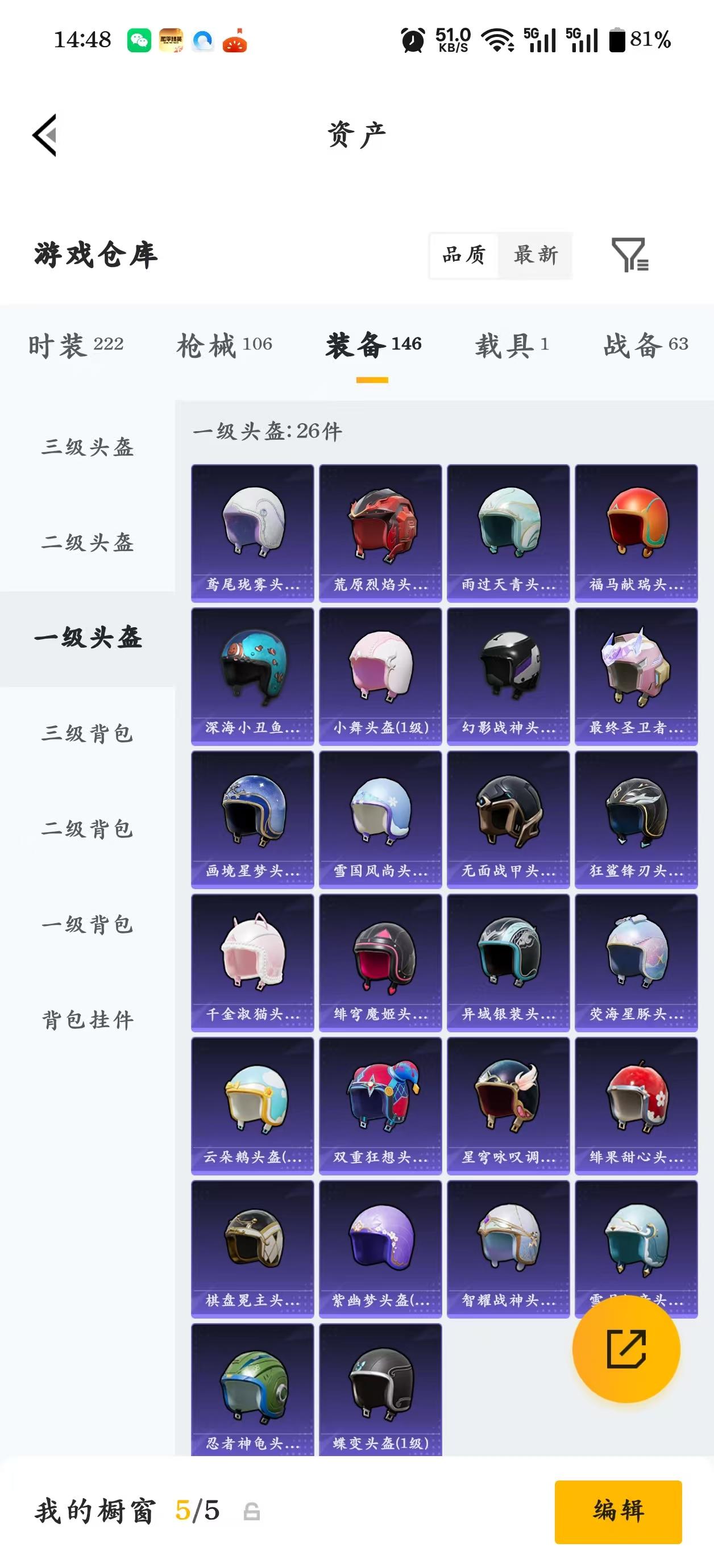The width and height of the screenshot is (714, 1568).
Task: Open the WeChat icon in the status bar
Action: 140,41
